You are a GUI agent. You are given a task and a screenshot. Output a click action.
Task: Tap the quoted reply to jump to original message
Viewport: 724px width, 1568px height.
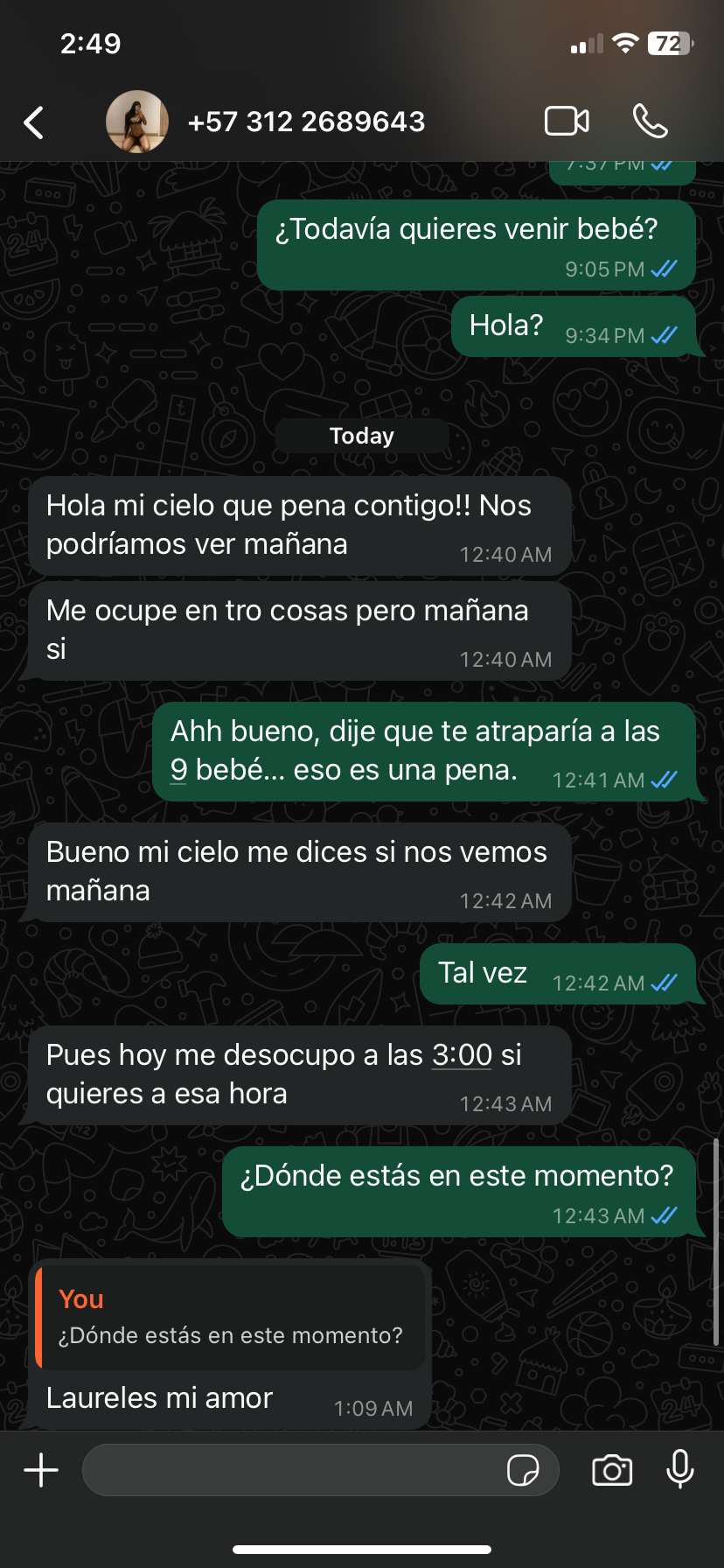[x=231, y=1317]
